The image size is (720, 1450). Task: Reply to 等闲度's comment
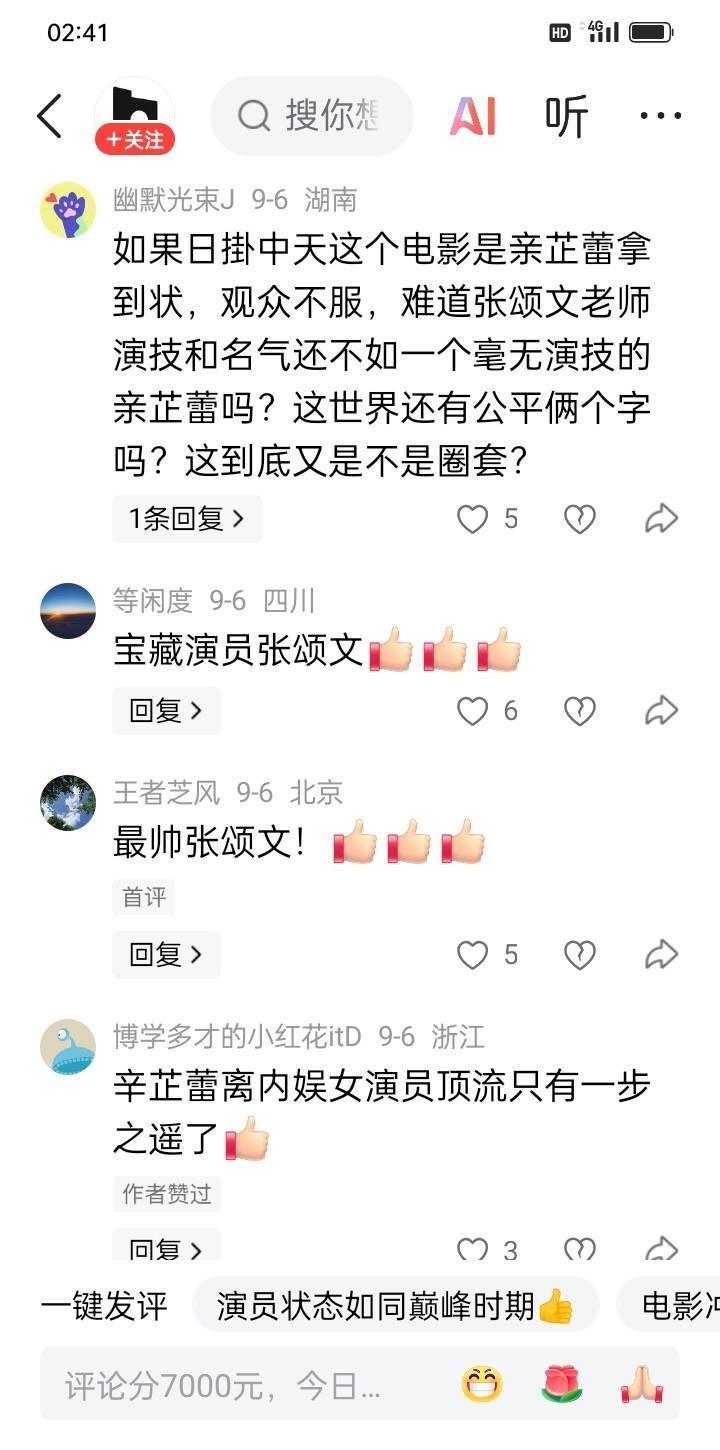(166, 711)
